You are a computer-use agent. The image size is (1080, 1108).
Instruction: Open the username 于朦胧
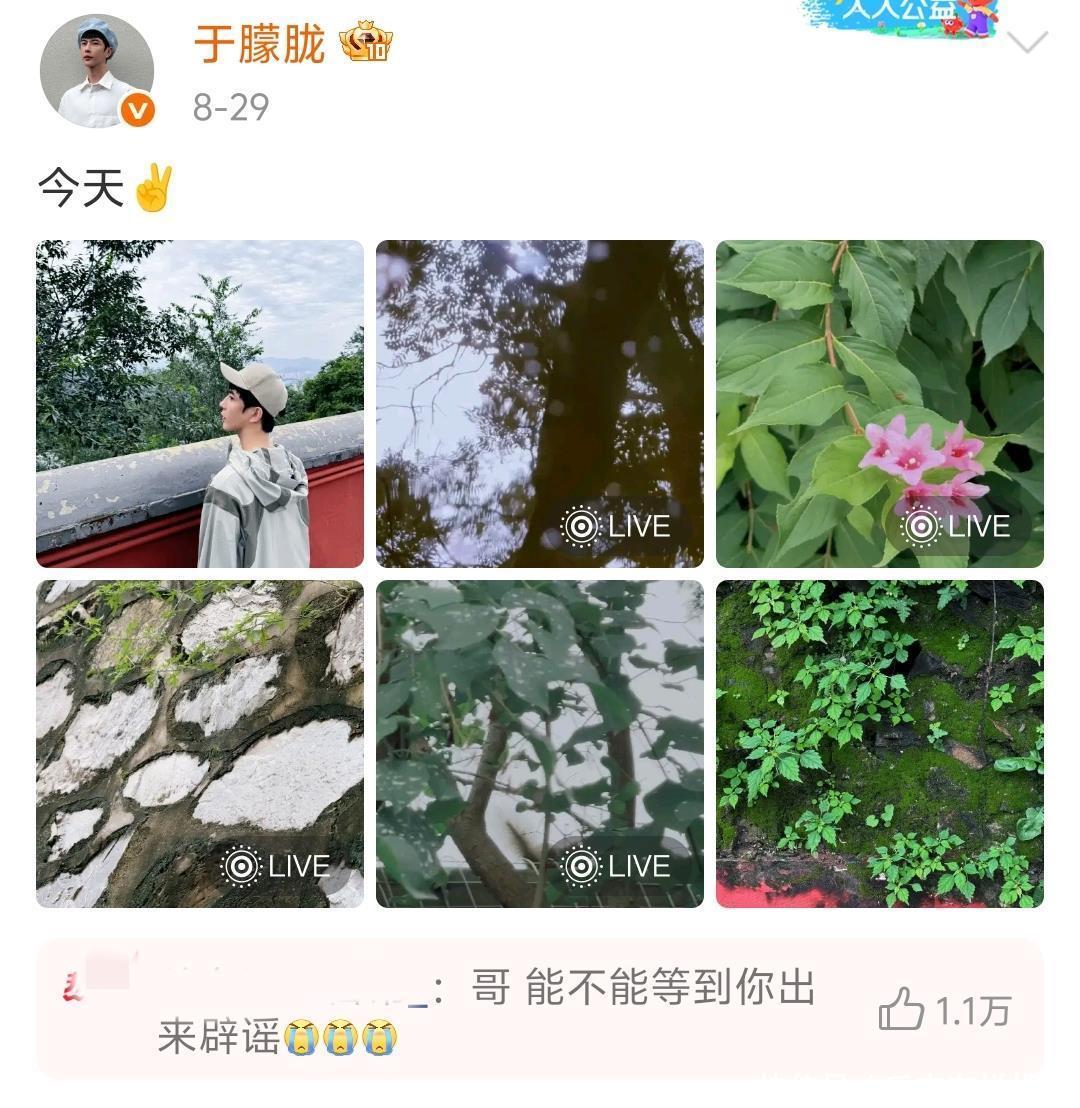pos(259,44)
